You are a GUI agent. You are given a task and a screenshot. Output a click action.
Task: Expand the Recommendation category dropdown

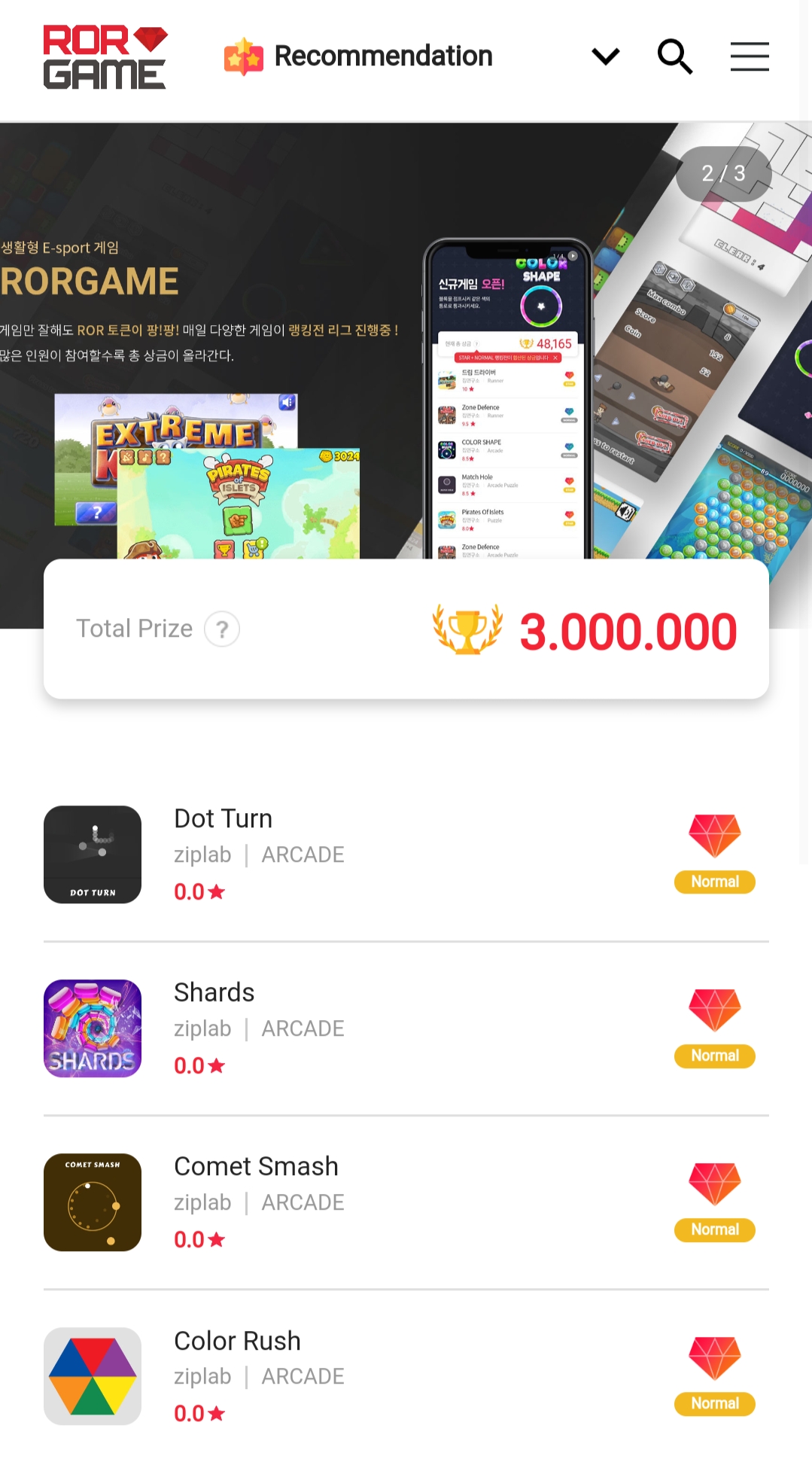point(605,56)
